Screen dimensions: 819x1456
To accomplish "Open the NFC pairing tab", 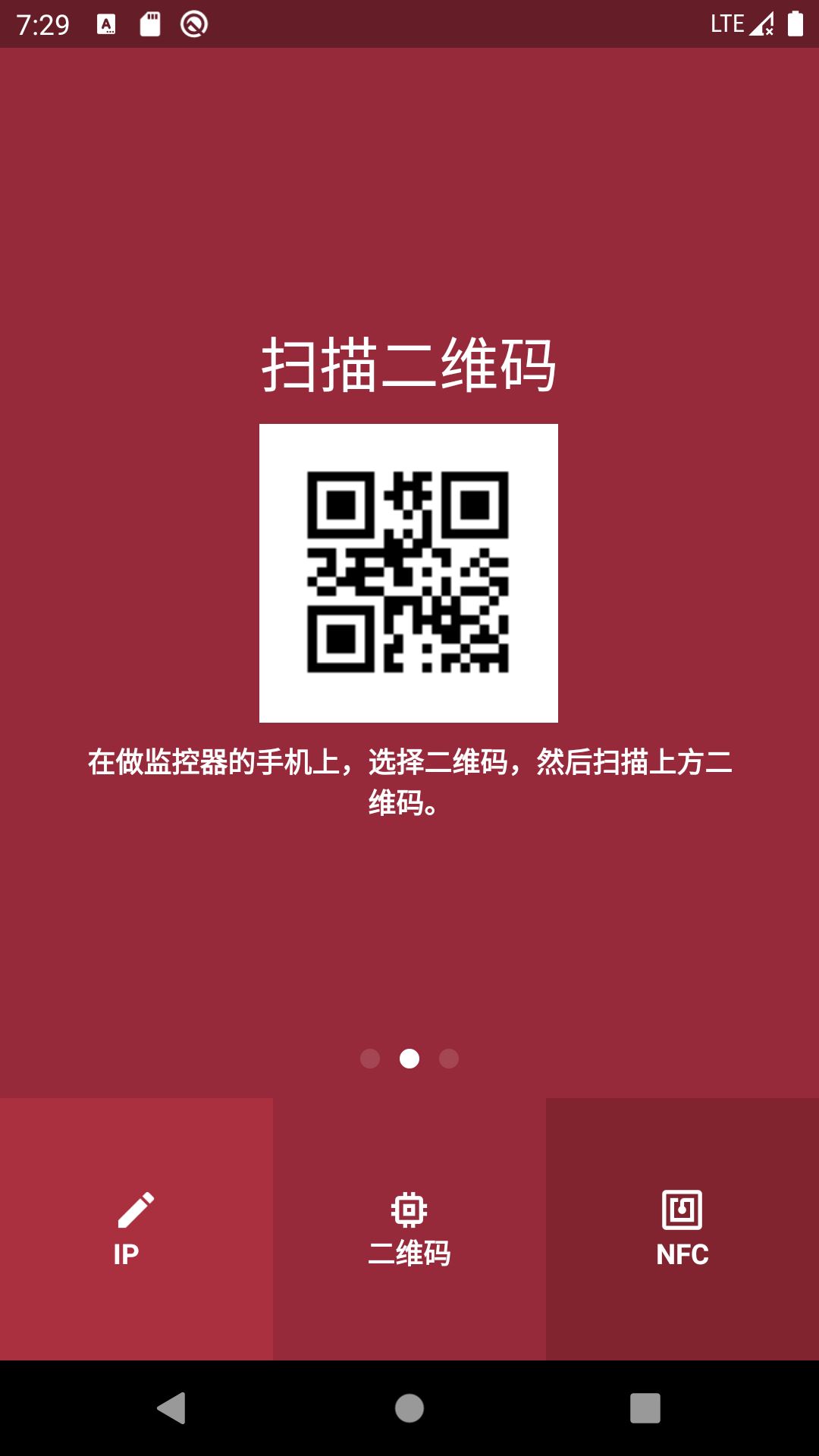I will (x=682, y=1228).
